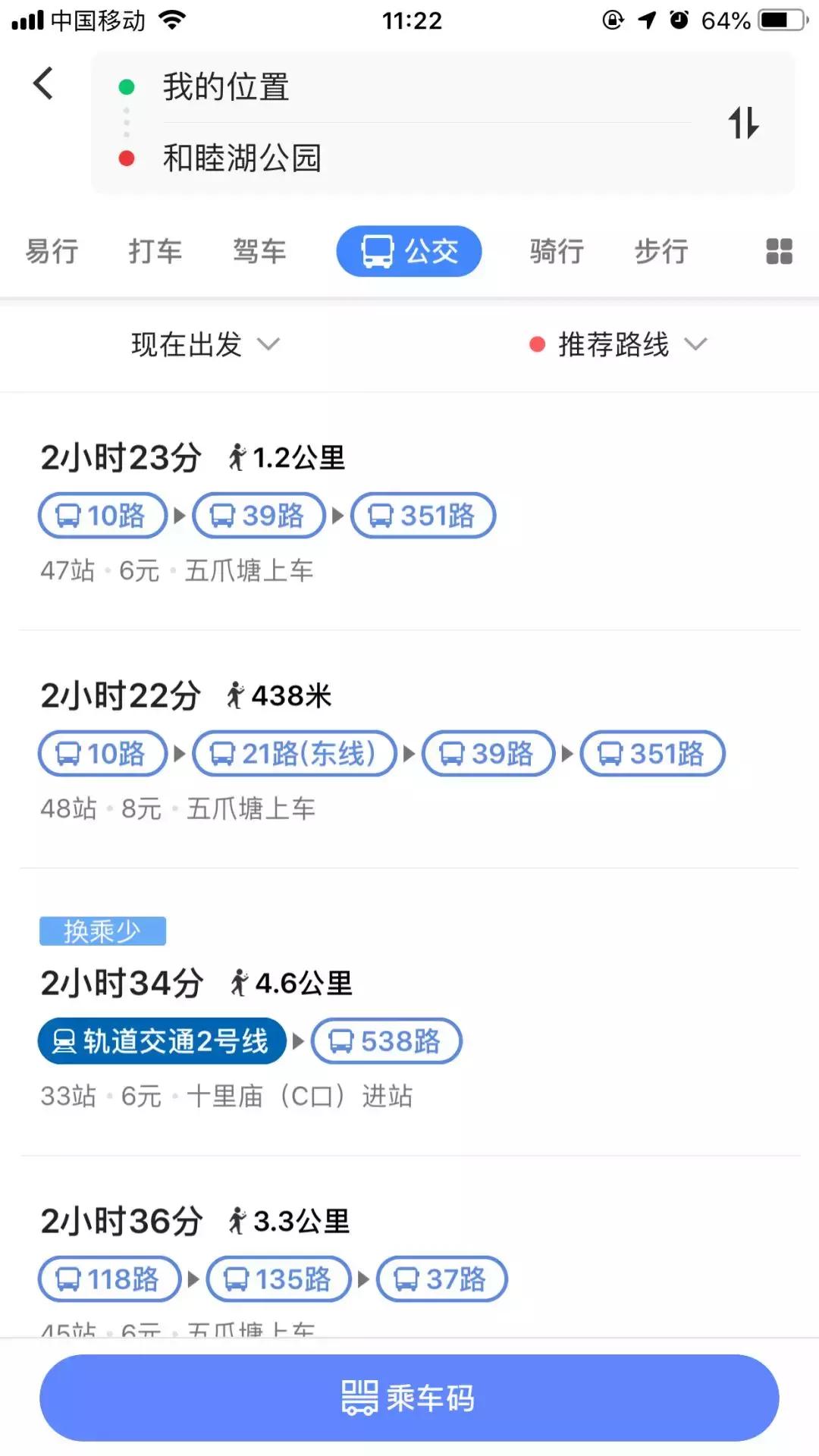The image size is (819, 1456).
Task: Select the bus icon in the 公交 tab
Action: point(377,251)
